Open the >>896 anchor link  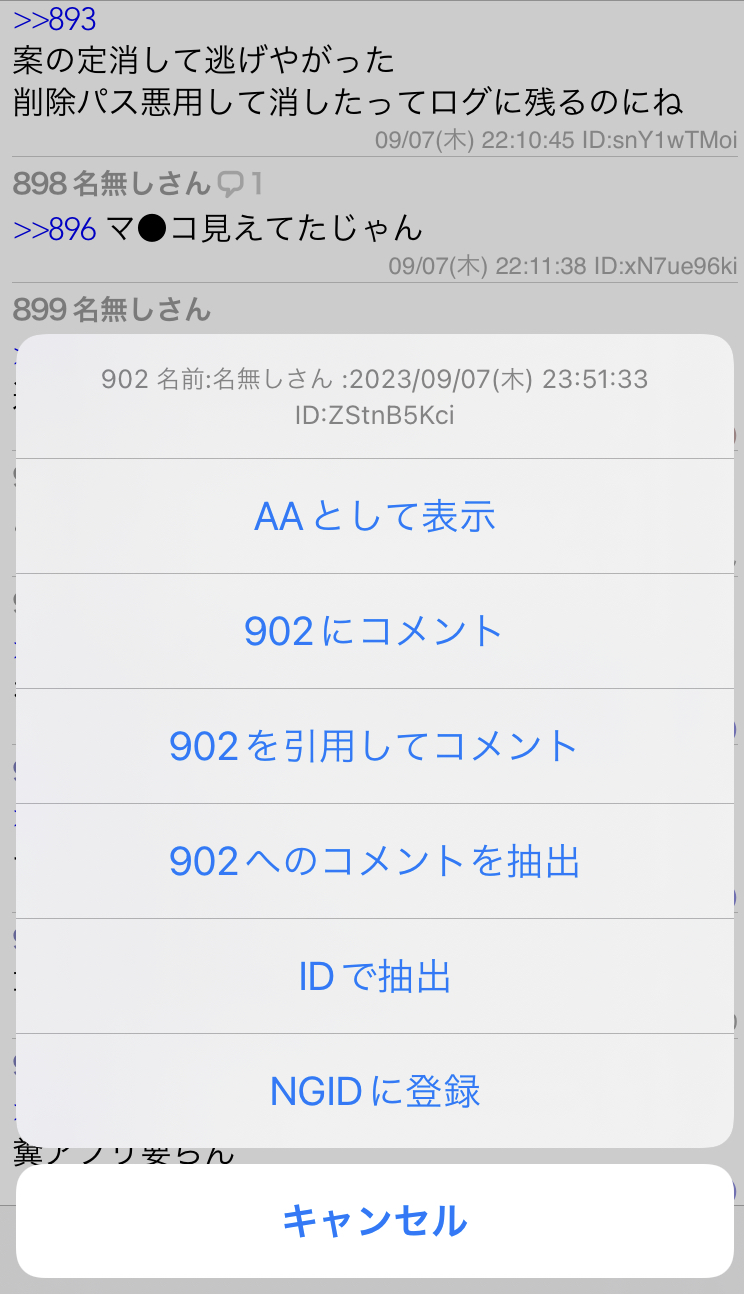click(x=48, y=228)
